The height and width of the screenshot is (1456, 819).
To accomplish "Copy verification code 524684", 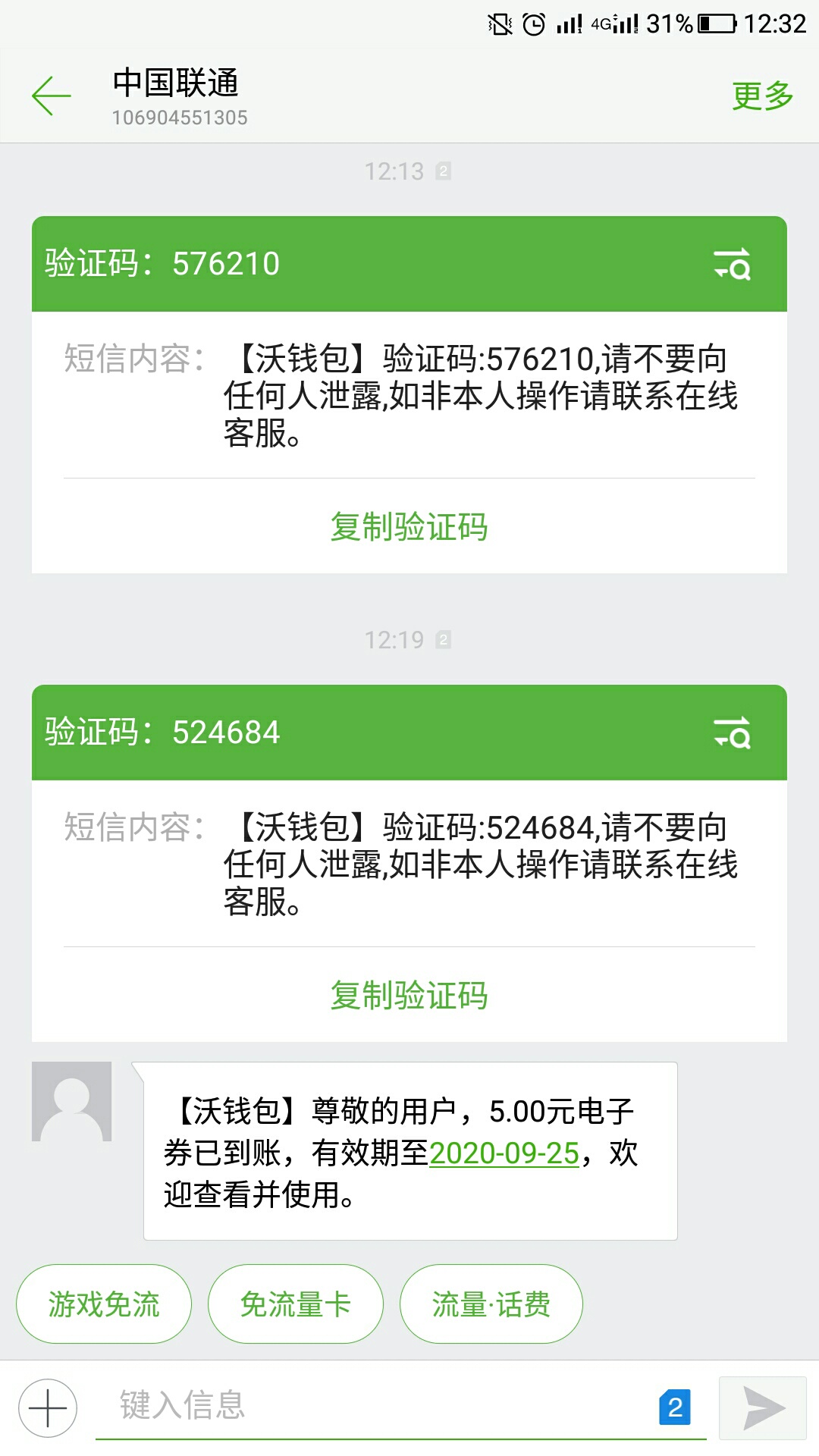I will pyautogui.click(x=409, y=995).
